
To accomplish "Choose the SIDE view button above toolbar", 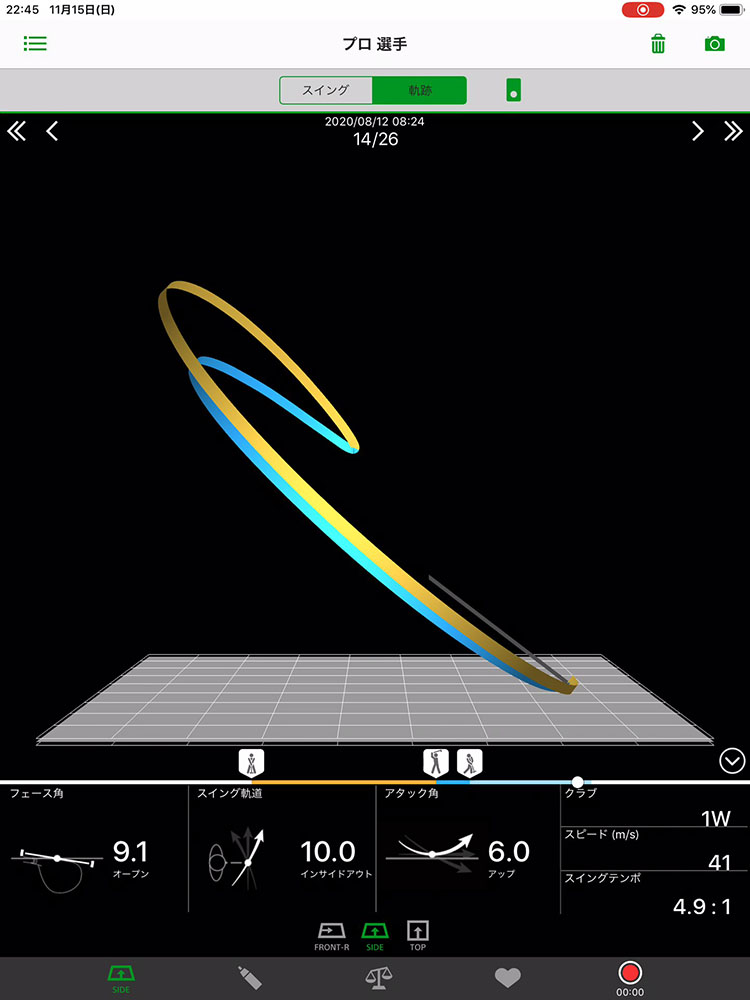I will pos(375,935).
